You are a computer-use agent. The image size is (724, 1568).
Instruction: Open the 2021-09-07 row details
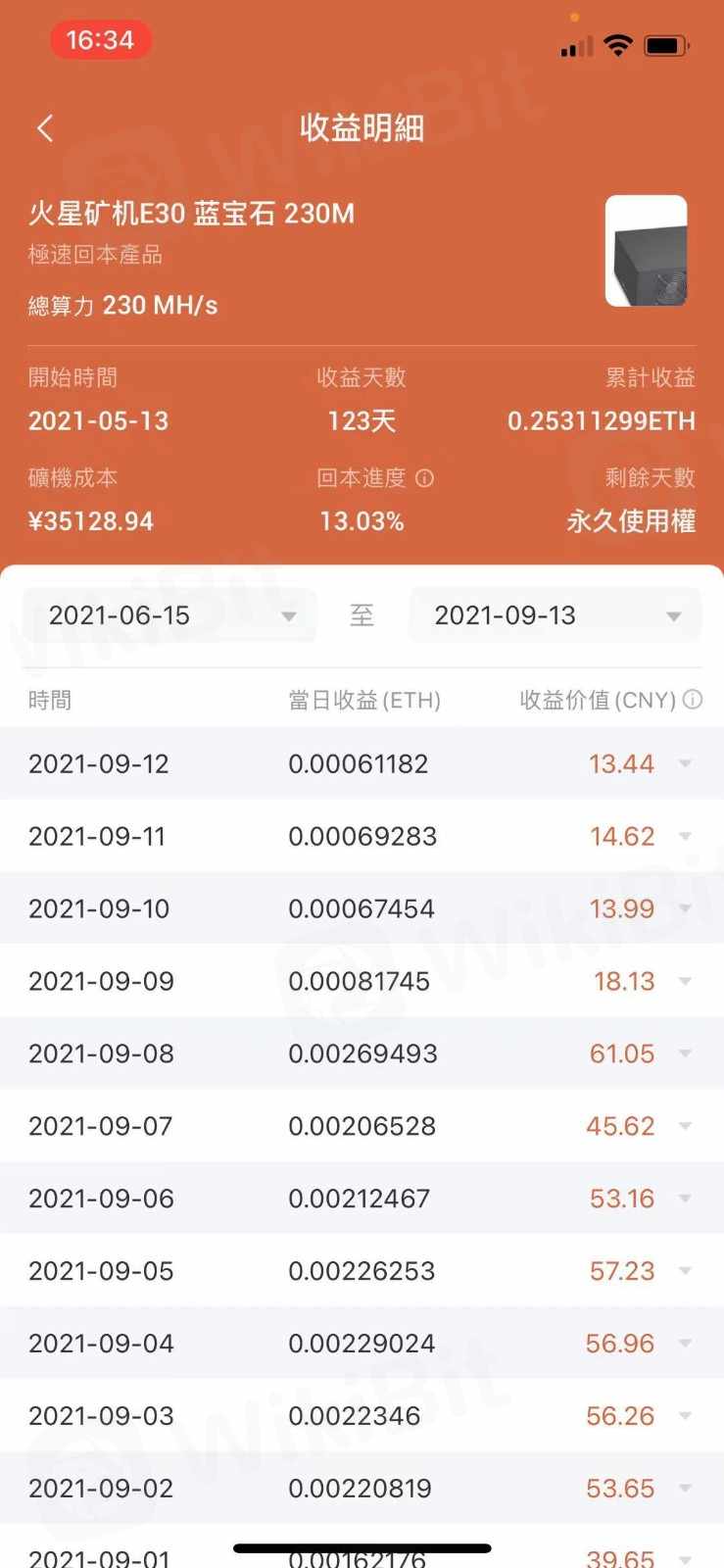click(x=685, y=1126)
